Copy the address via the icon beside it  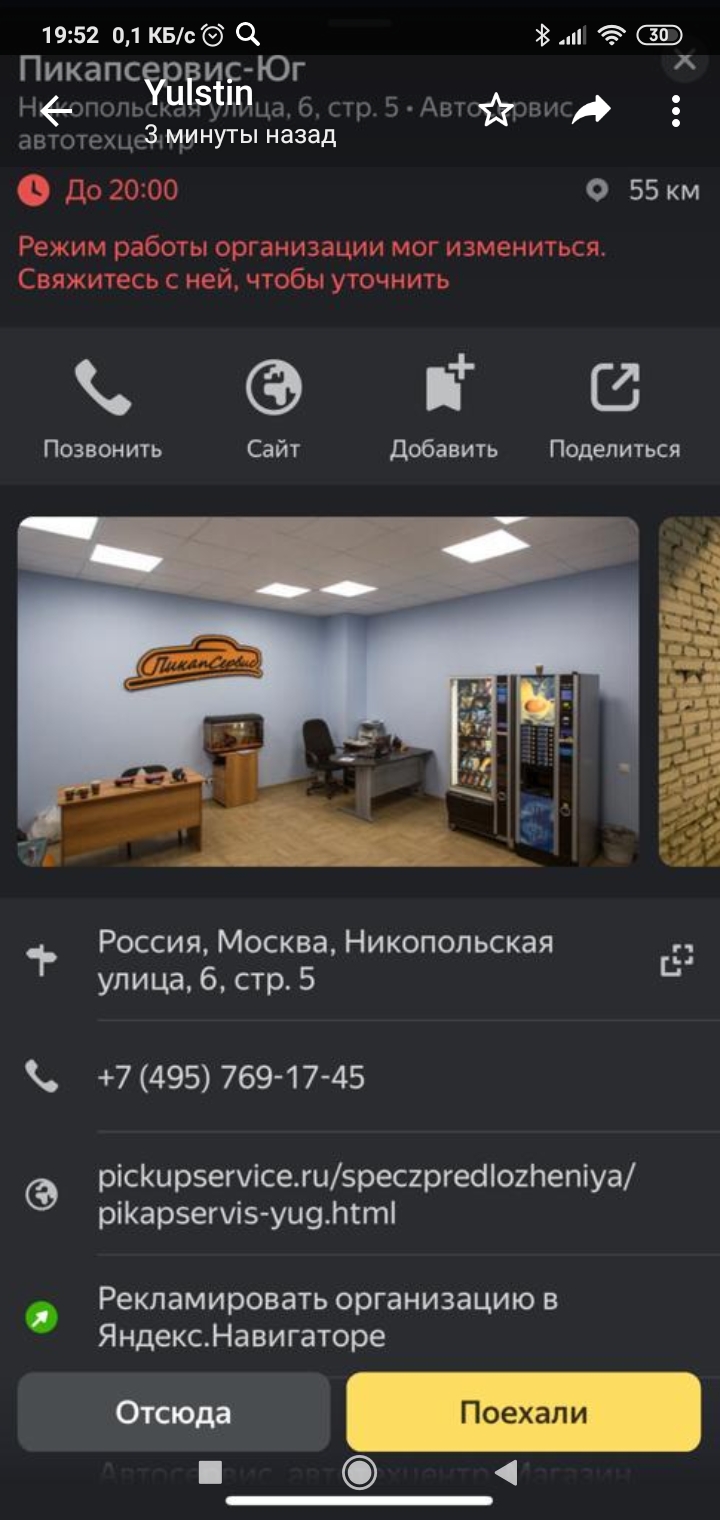(677, 960)
